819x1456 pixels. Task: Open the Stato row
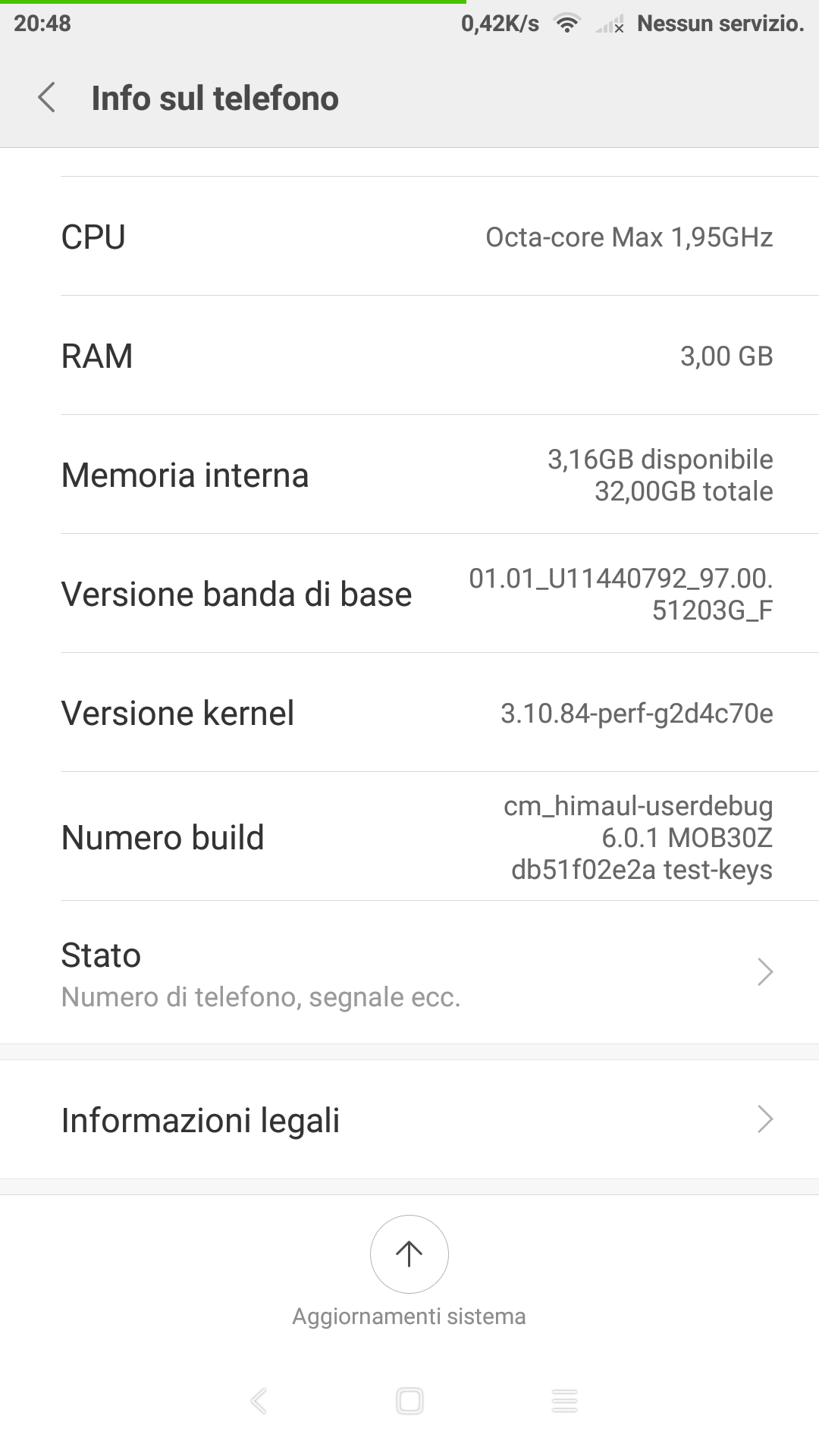[x=409, y=973]
